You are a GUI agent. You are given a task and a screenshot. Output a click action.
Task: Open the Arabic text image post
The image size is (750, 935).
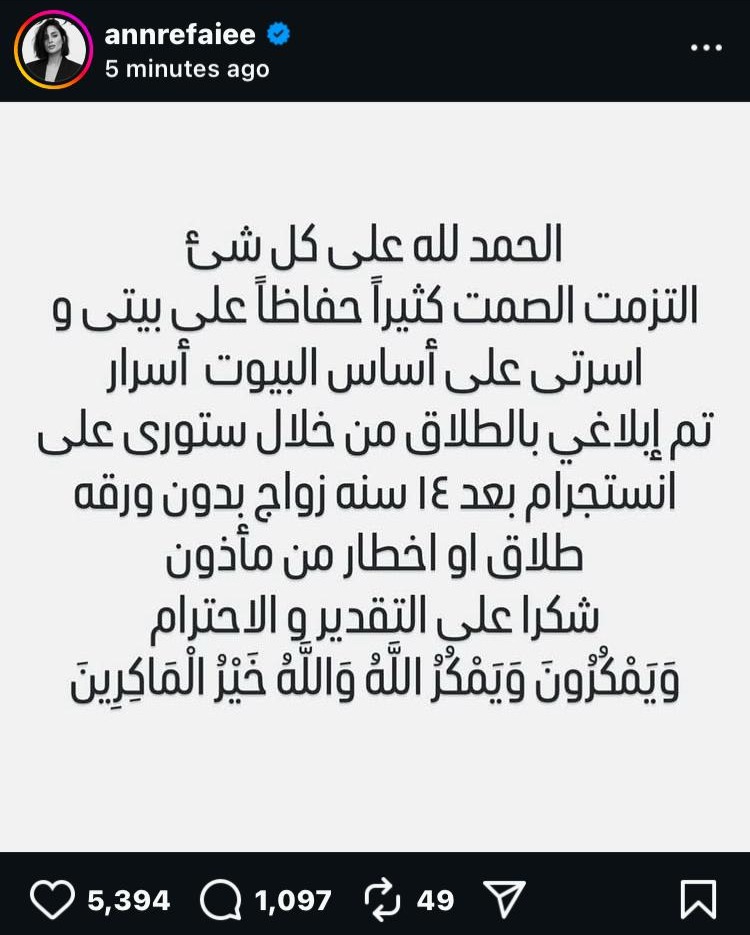[x=375, y=475]
